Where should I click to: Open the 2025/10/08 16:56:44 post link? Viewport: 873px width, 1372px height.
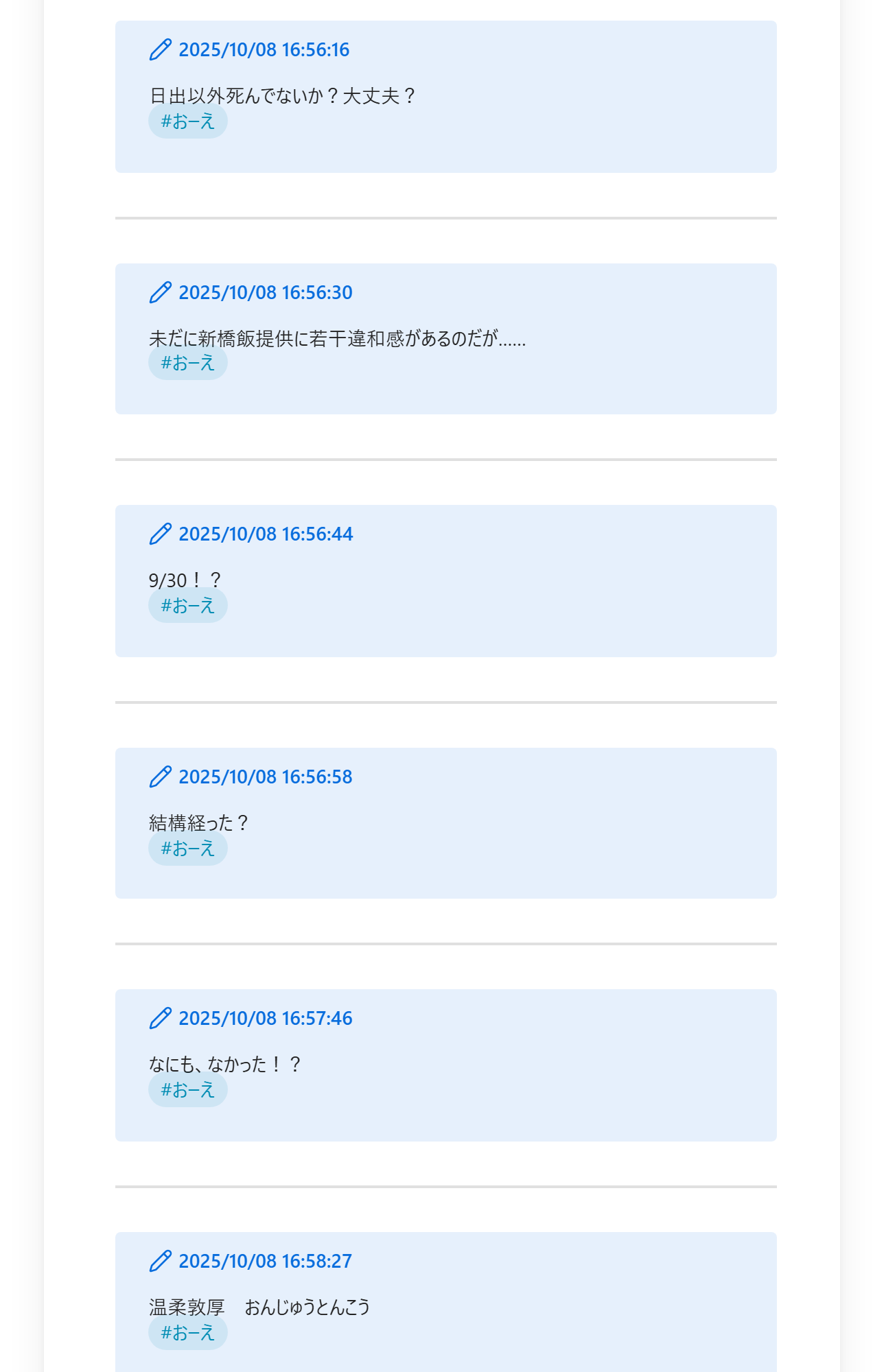click(x=265, y=534)
